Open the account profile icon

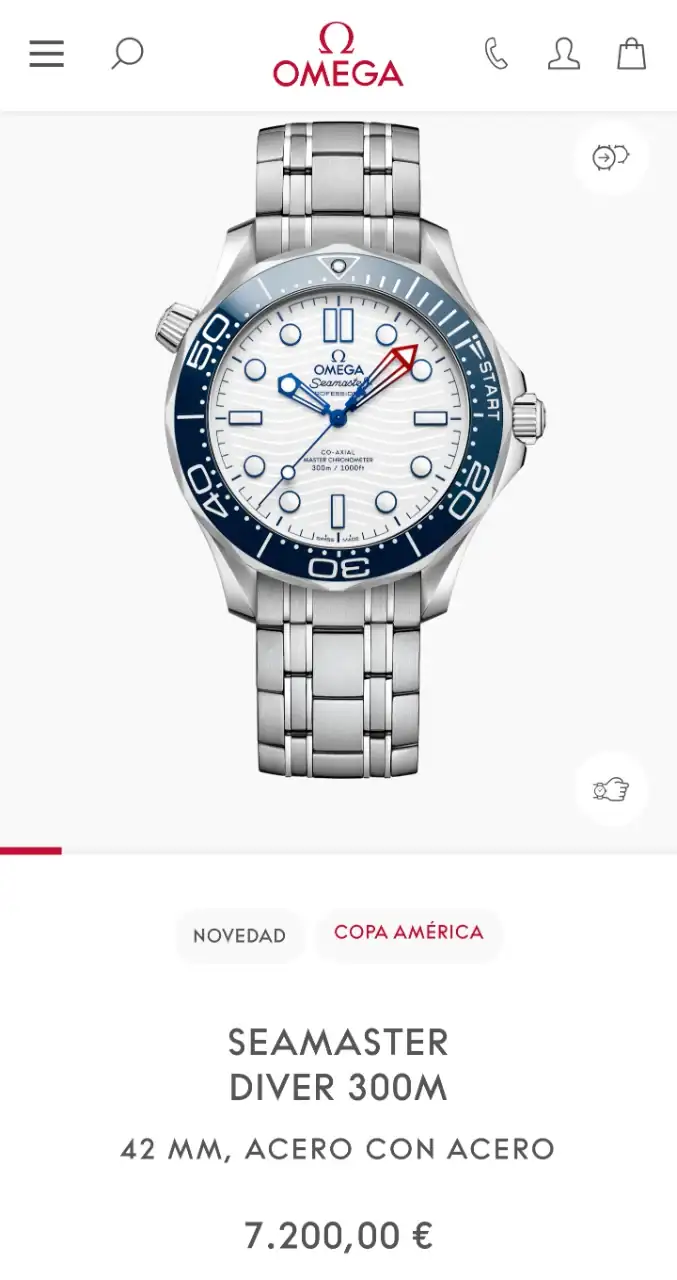(564, 54)
